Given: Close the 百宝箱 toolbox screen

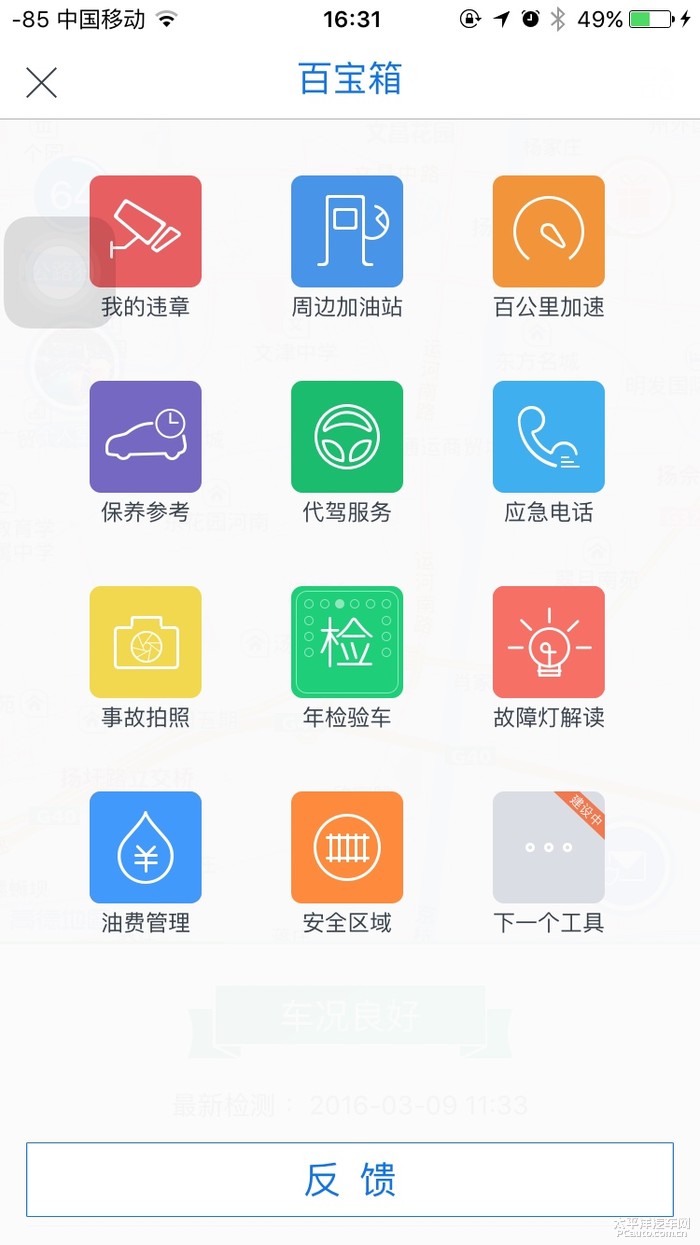Looking at the screenshot, I should click(x=41, y=82).
